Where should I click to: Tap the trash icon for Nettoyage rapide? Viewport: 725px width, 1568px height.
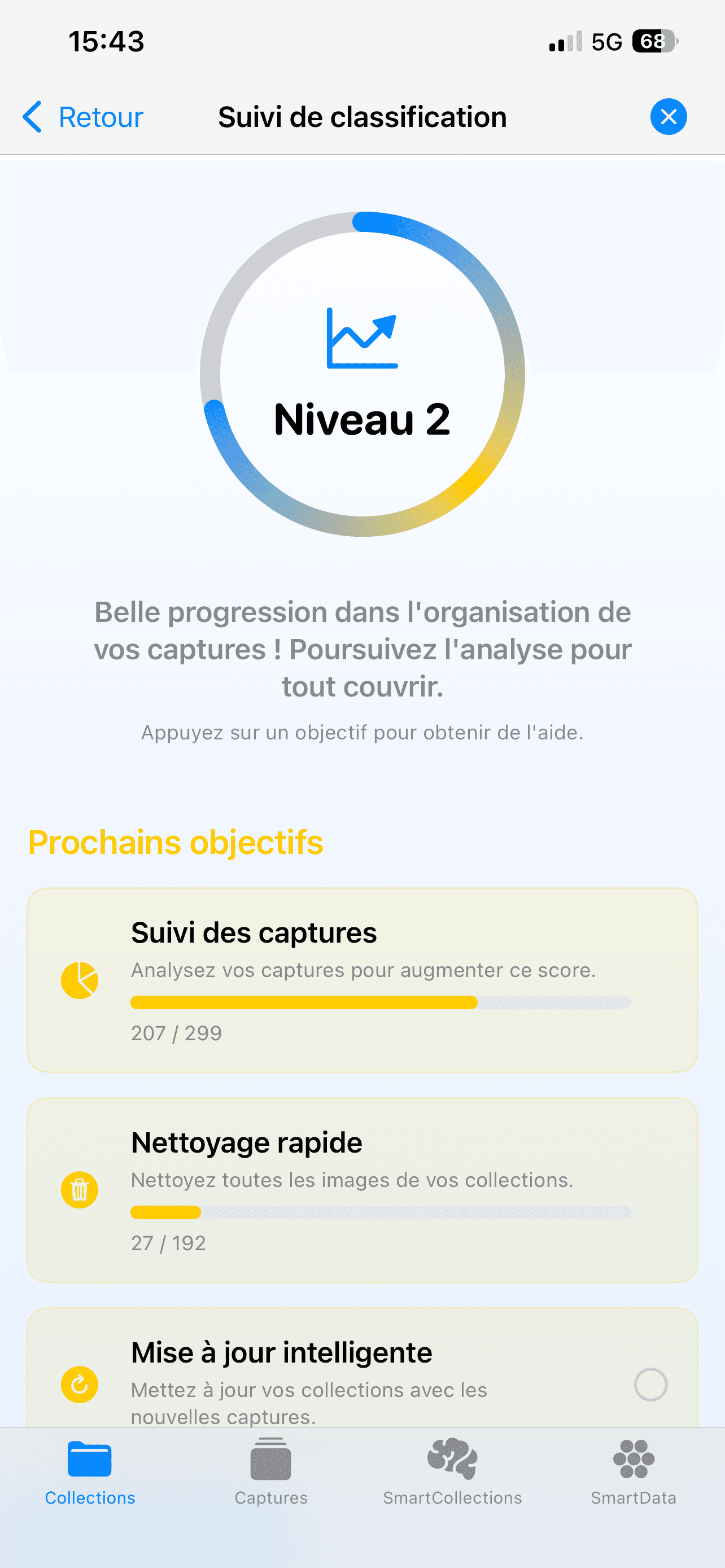point(80,1190)
